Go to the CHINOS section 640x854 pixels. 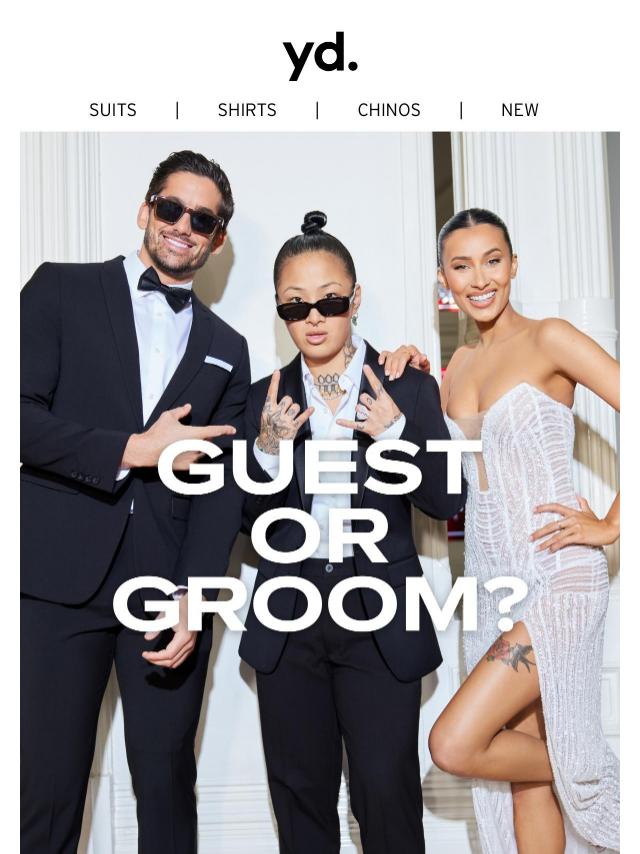point(389,110)
